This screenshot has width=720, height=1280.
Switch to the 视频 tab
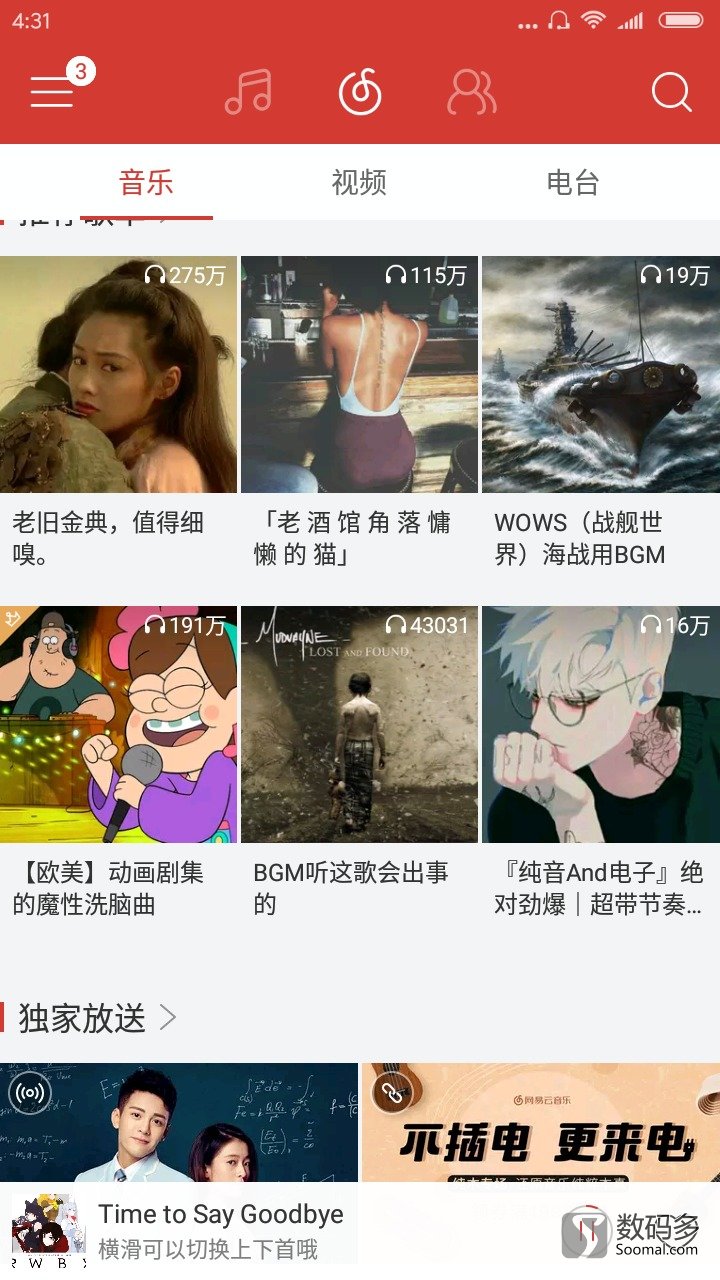tap(360, 183)
